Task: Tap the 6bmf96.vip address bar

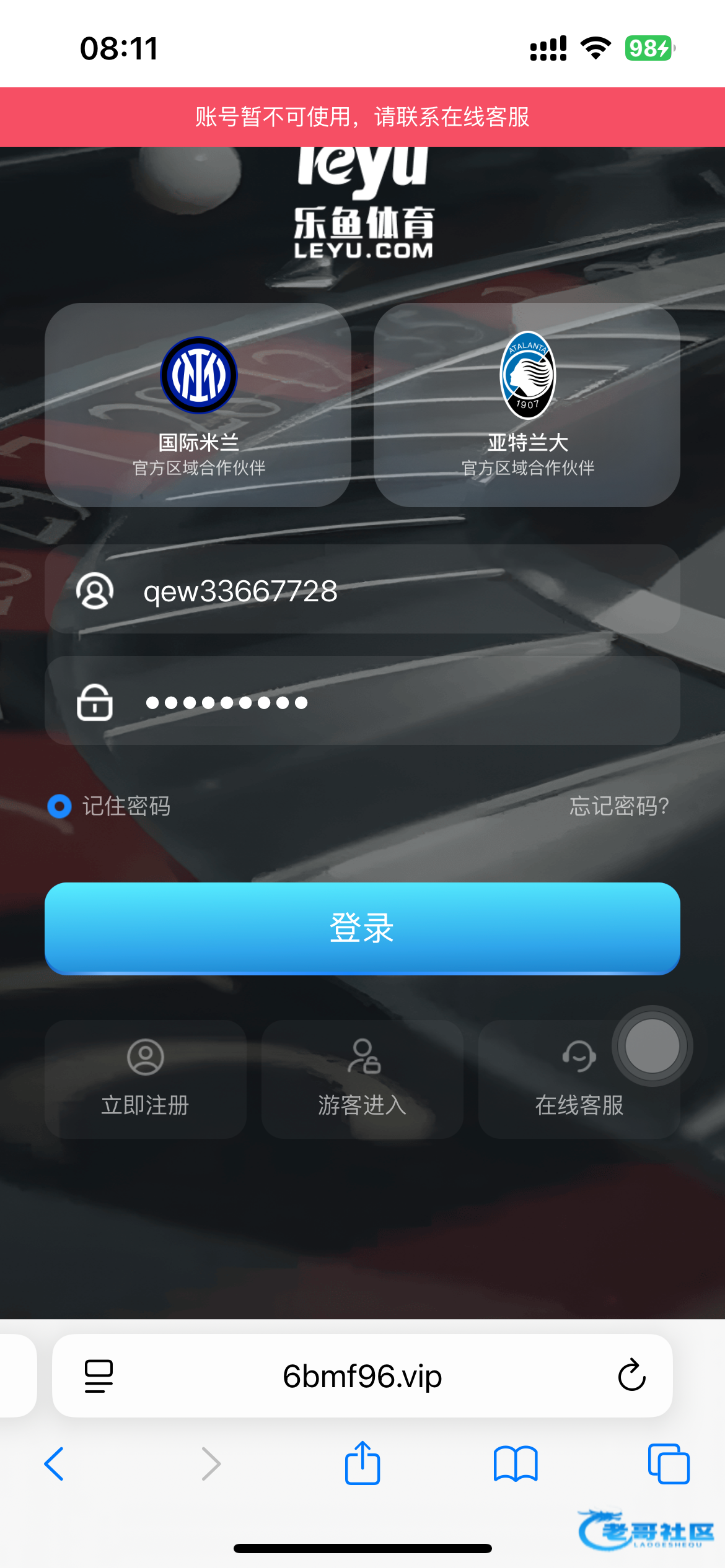Action: (x=362, y=1376)
